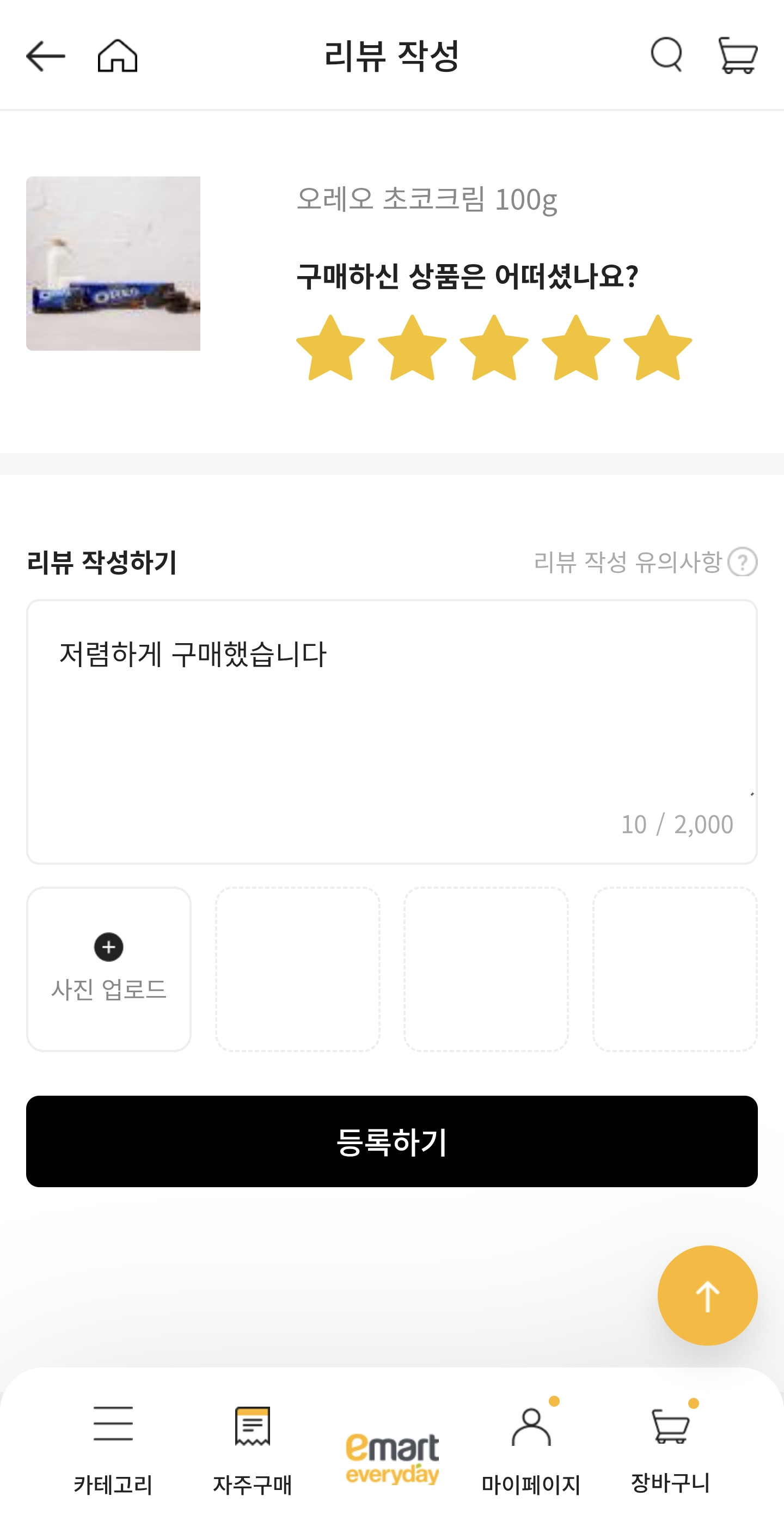
Task: Go back using the back arrow
Action: (x=46, y=55)
